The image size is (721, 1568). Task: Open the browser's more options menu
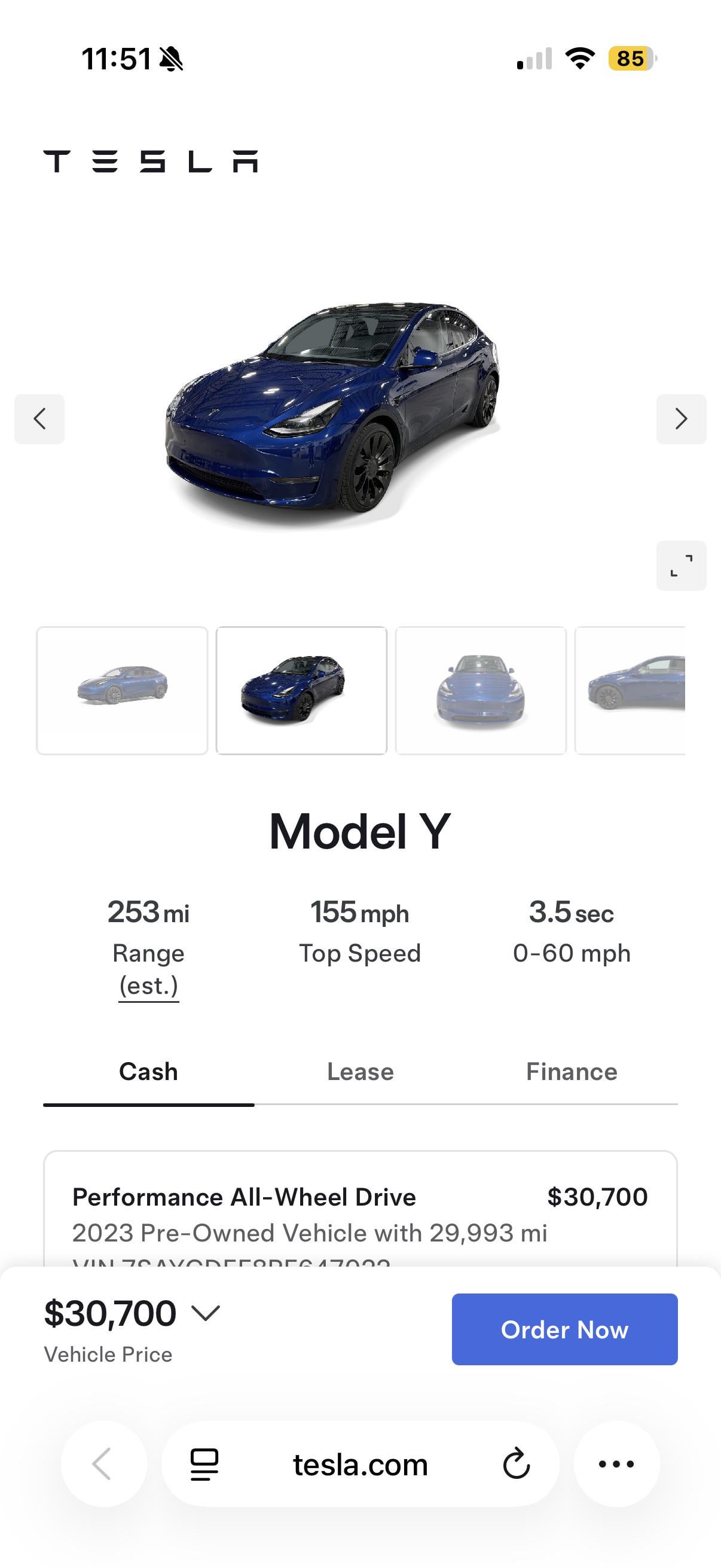click(616, 1464)
